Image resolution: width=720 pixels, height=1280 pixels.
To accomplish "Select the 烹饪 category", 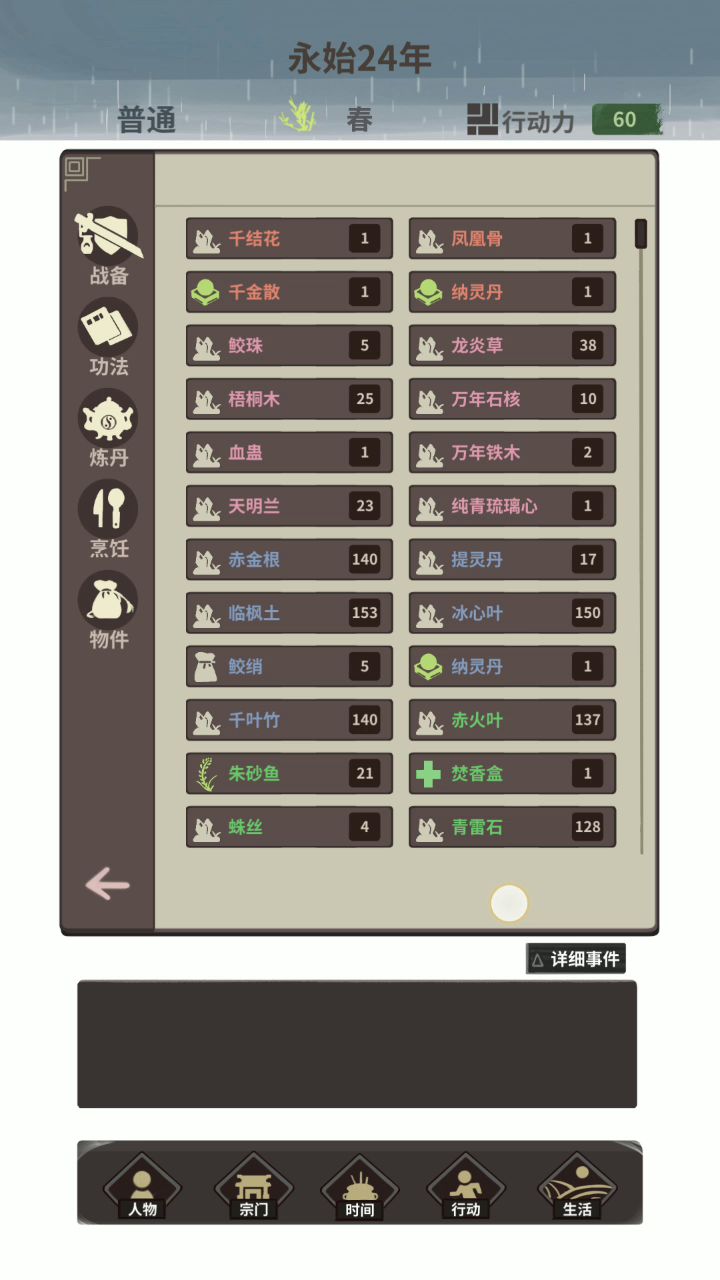I will coord(108,518).
